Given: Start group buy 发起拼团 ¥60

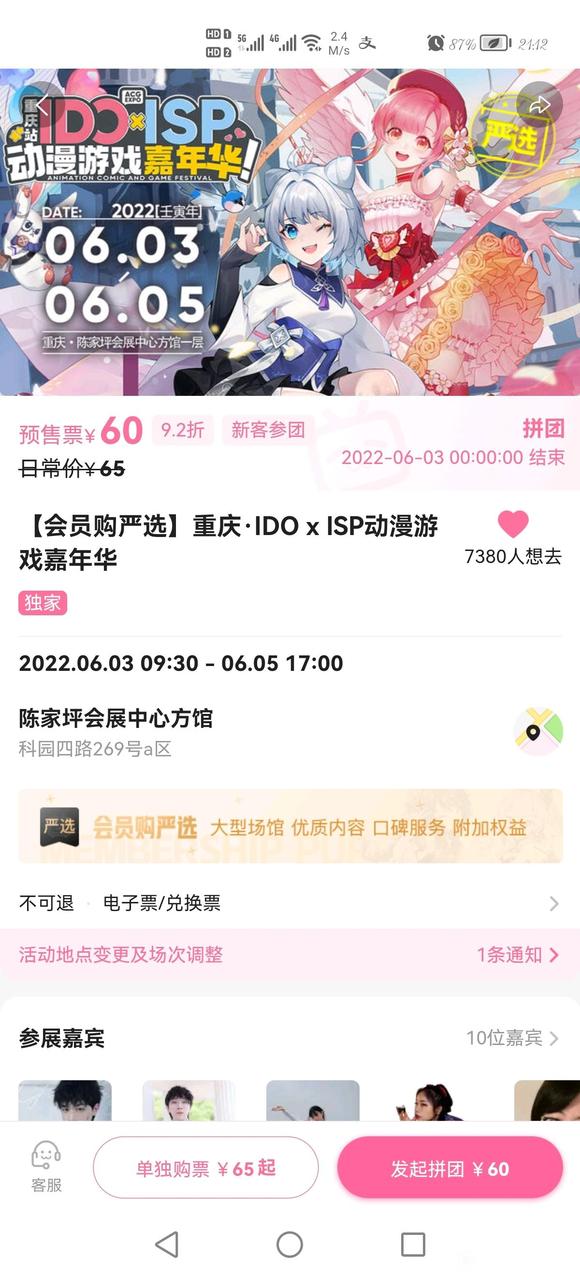Looking at the screenshot, I should [x=450, y=1168].
